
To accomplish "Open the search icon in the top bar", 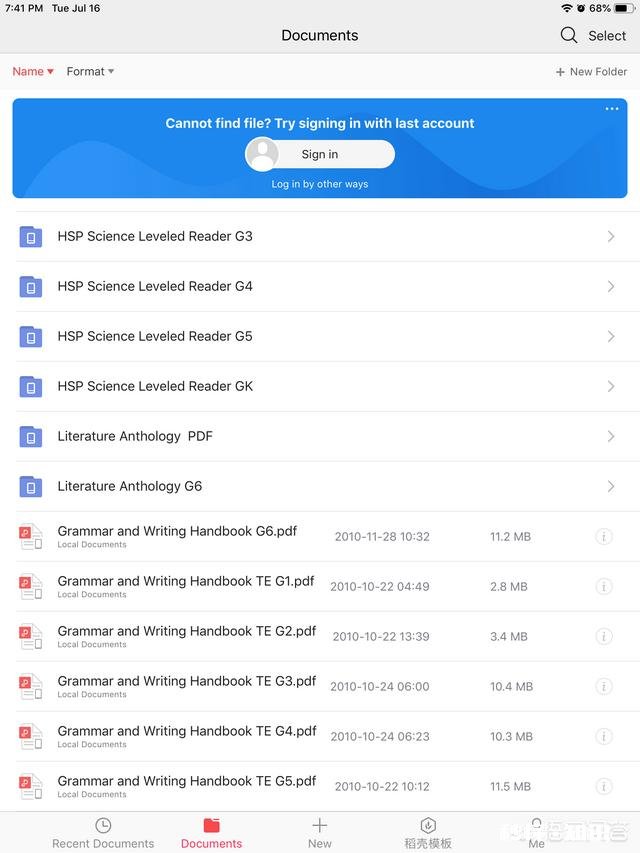I will [x=569, y=35].
